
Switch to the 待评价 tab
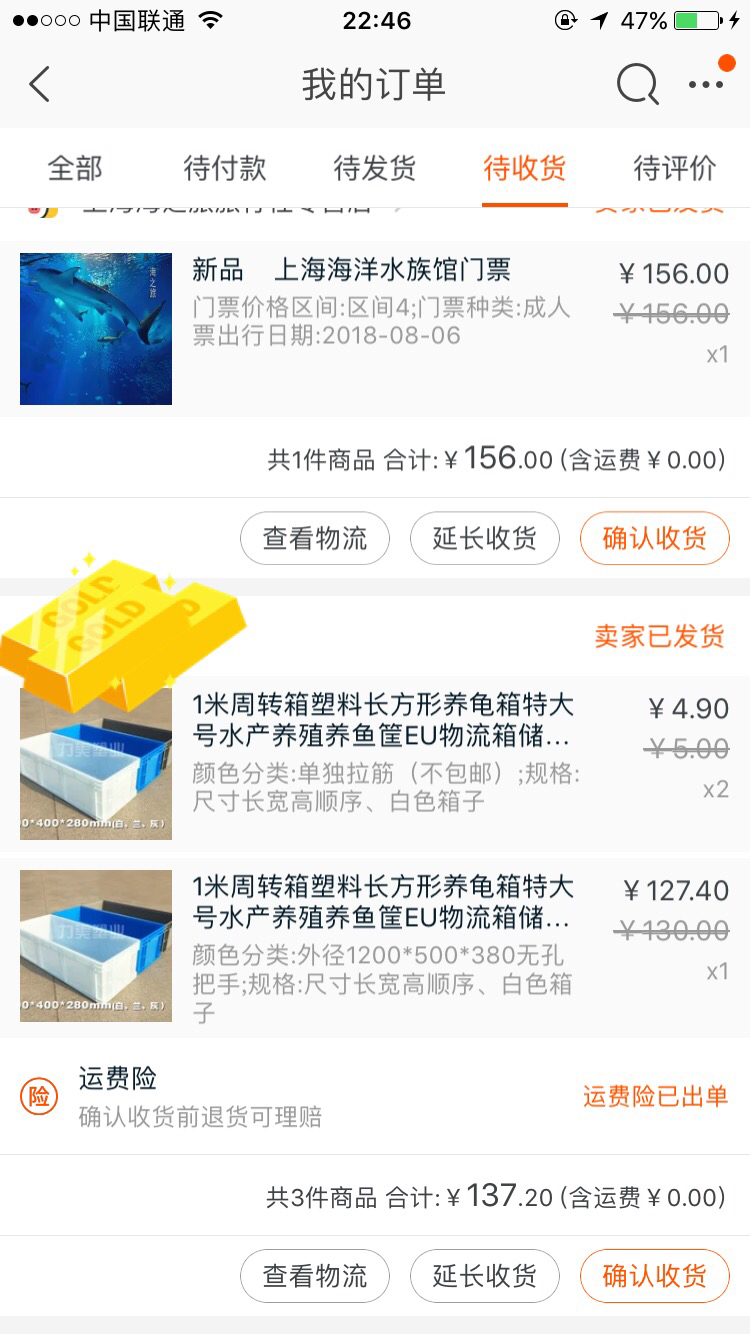pos(675,168)
